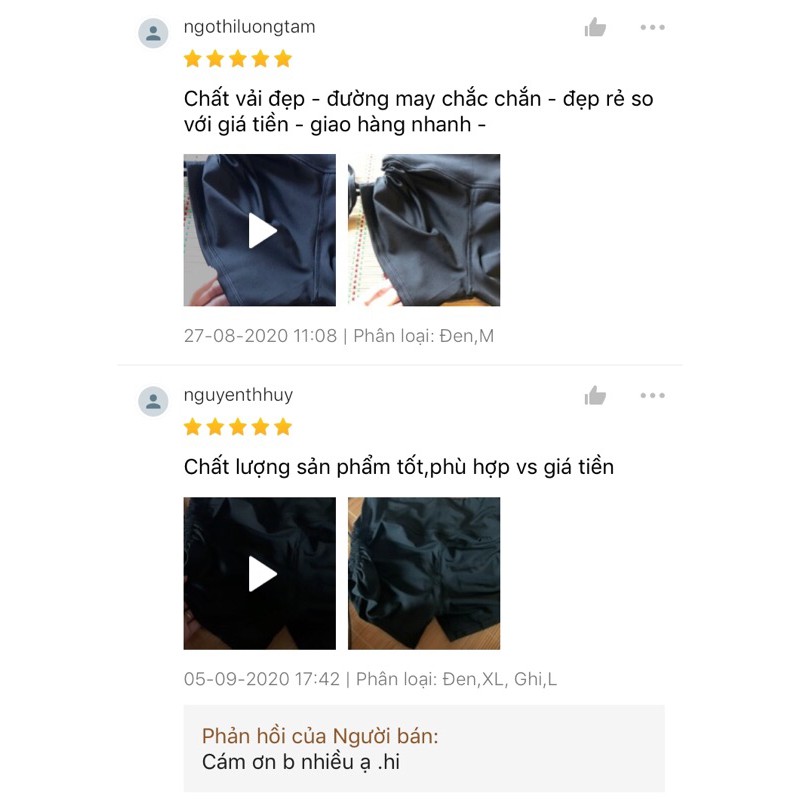Play the video in ngothiluongtam's review
Screen dimensions: 800x800
[260, 230]
